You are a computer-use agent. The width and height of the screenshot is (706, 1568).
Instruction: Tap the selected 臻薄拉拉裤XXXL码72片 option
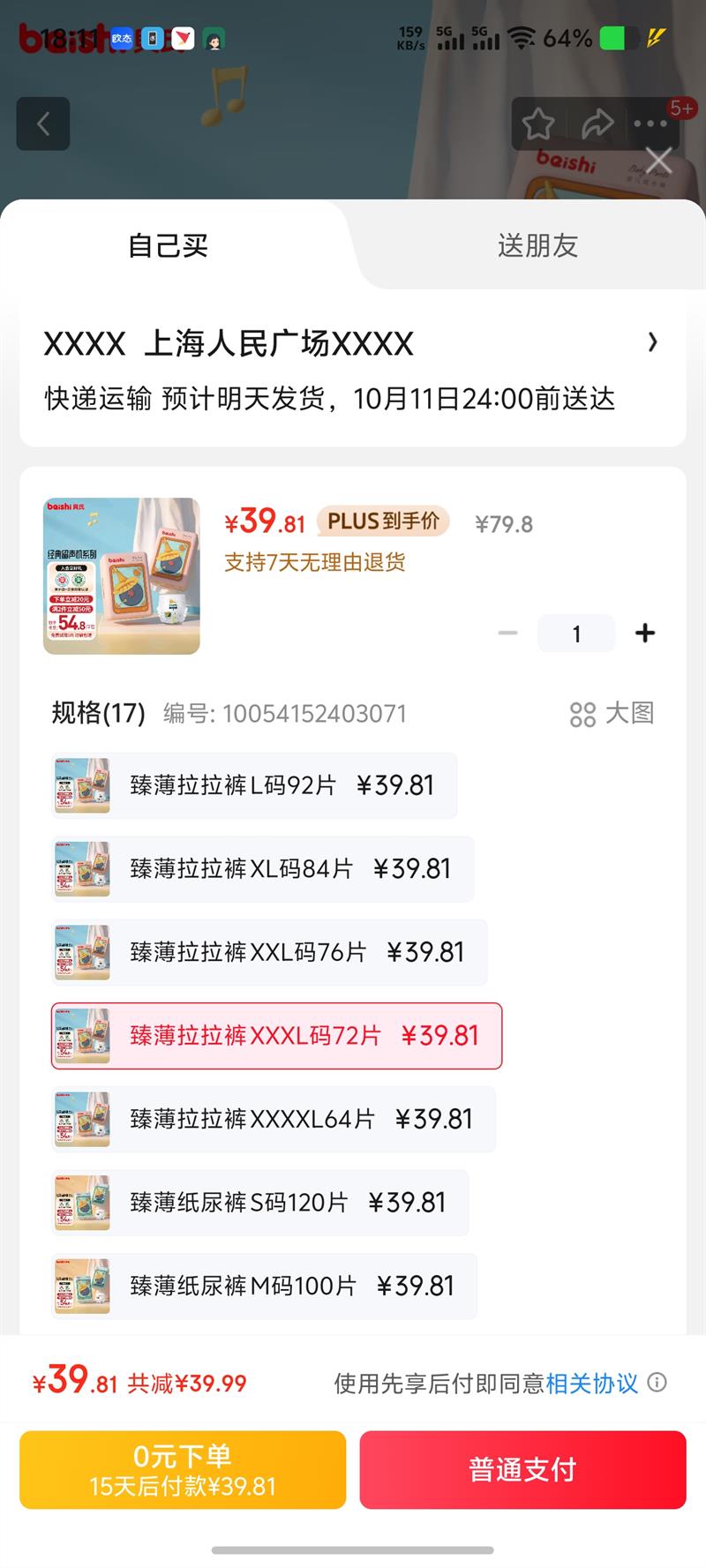pyautogui.click(x=276, y=1036)
